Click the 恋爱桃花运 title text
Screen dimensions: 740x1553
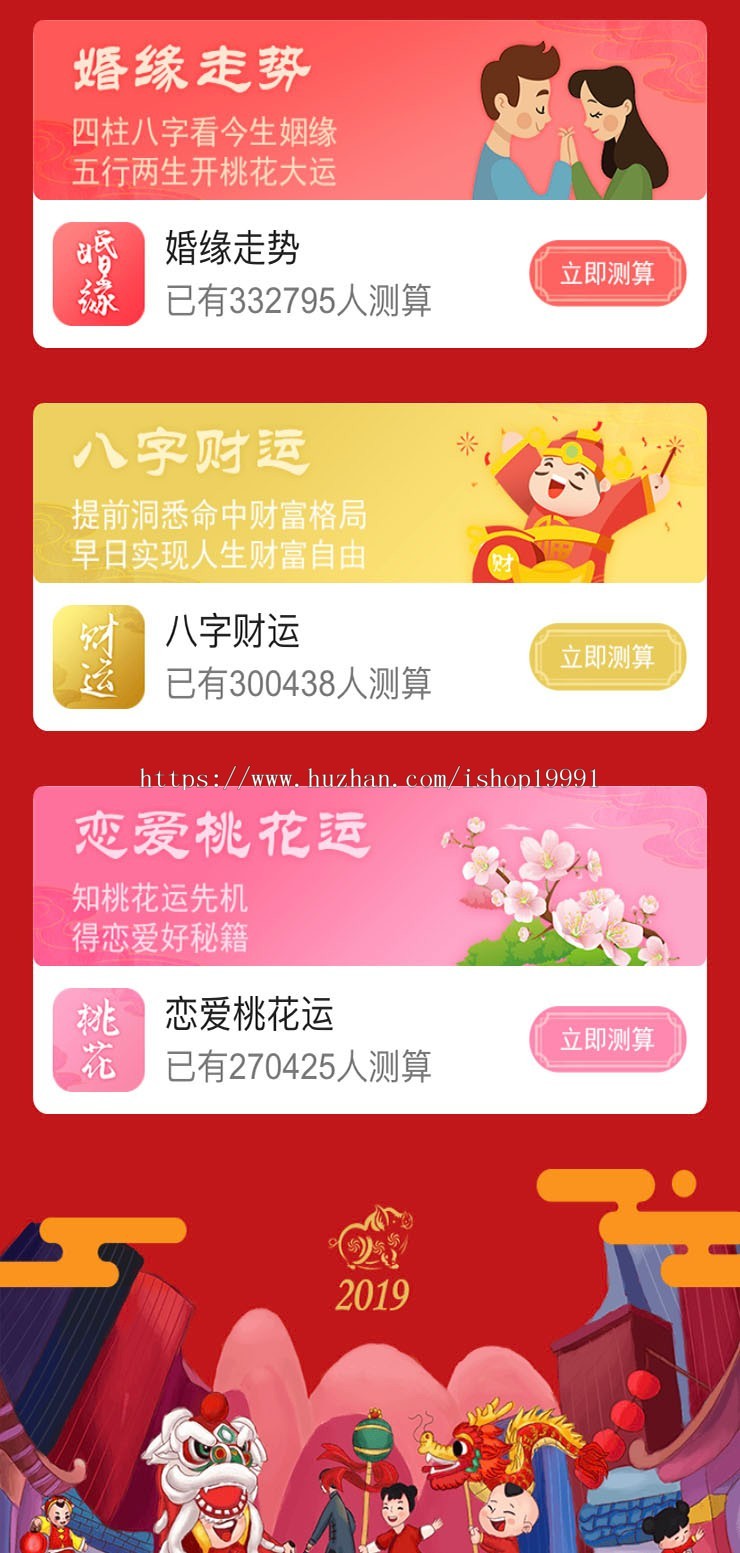pyautogui.click(x=250, y=1015)
